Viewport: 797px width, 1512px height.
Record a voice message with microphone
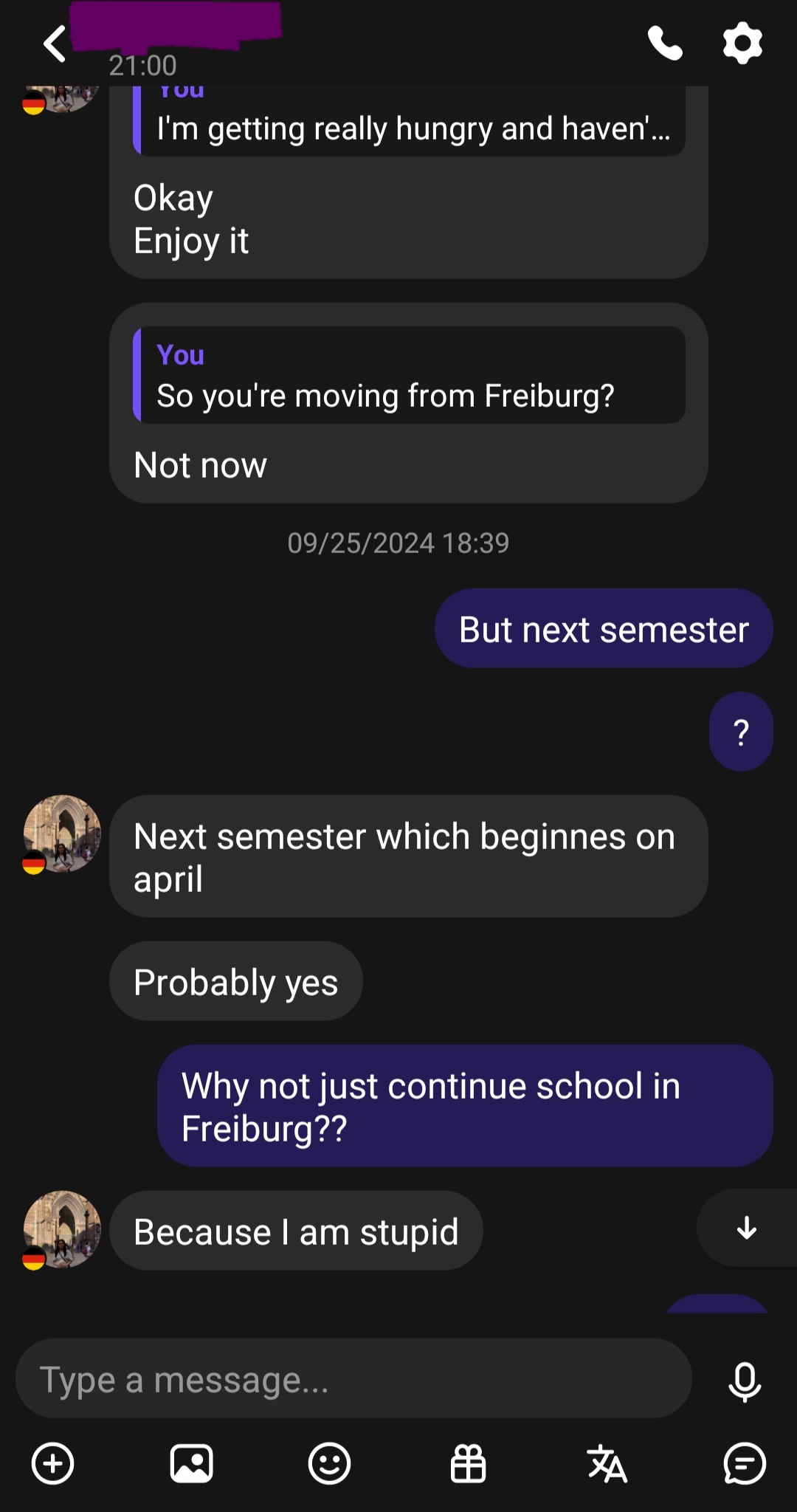pos(745,1381)
